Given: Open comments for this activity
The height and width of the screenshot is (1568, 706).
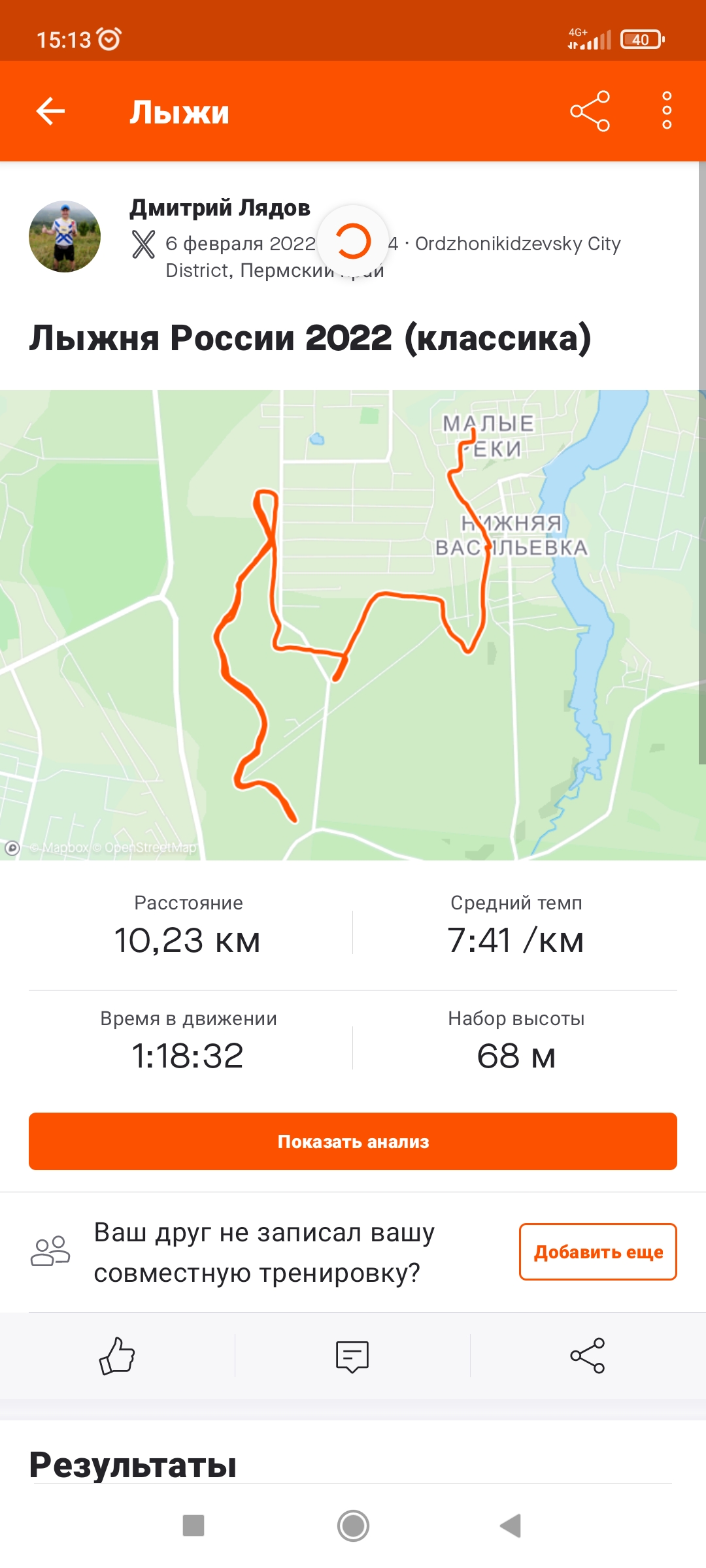Looking at the screenshot, I should tap(352, 1356).
